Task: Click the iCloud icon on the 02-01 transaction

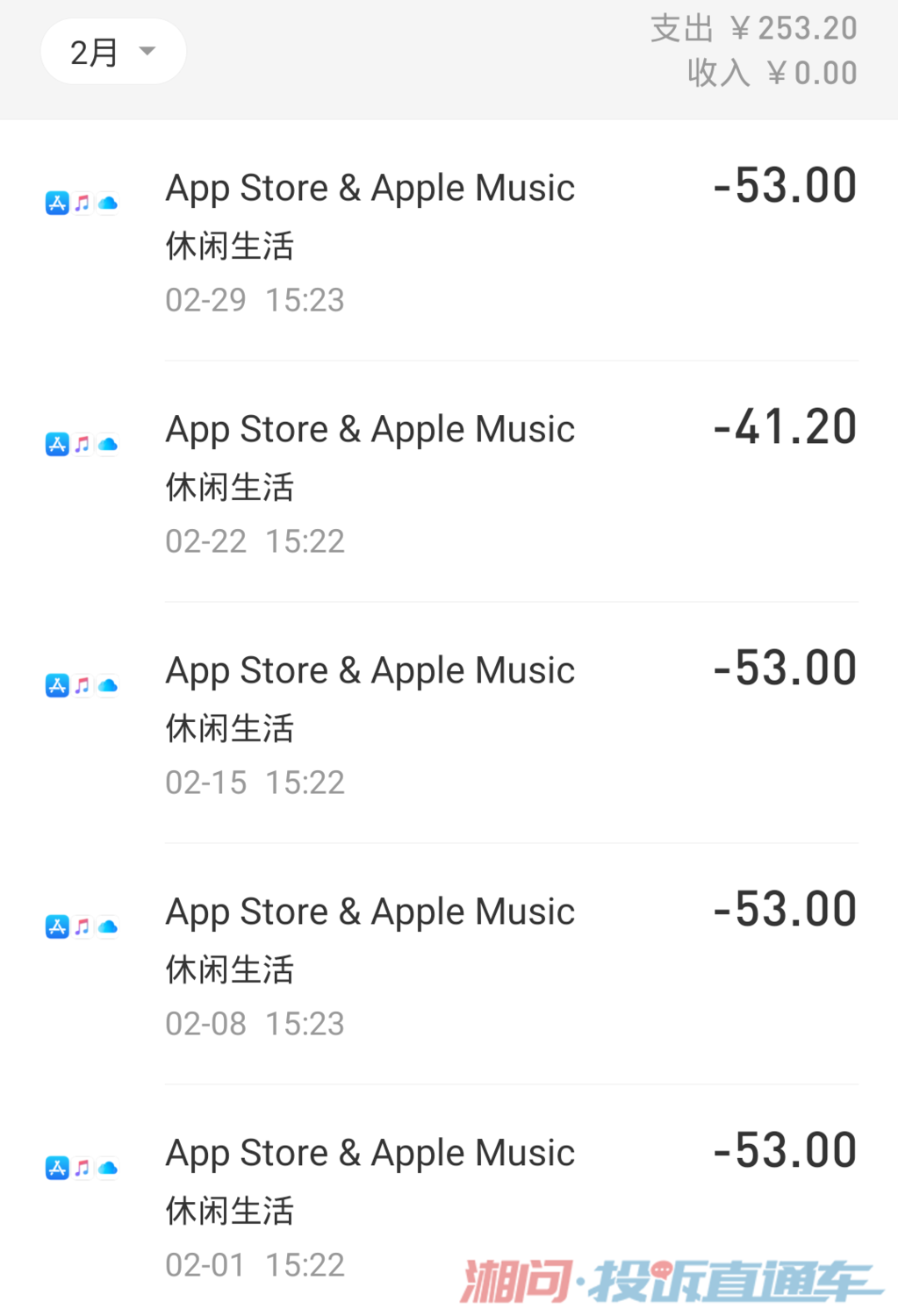Action: pos(107,1168)
